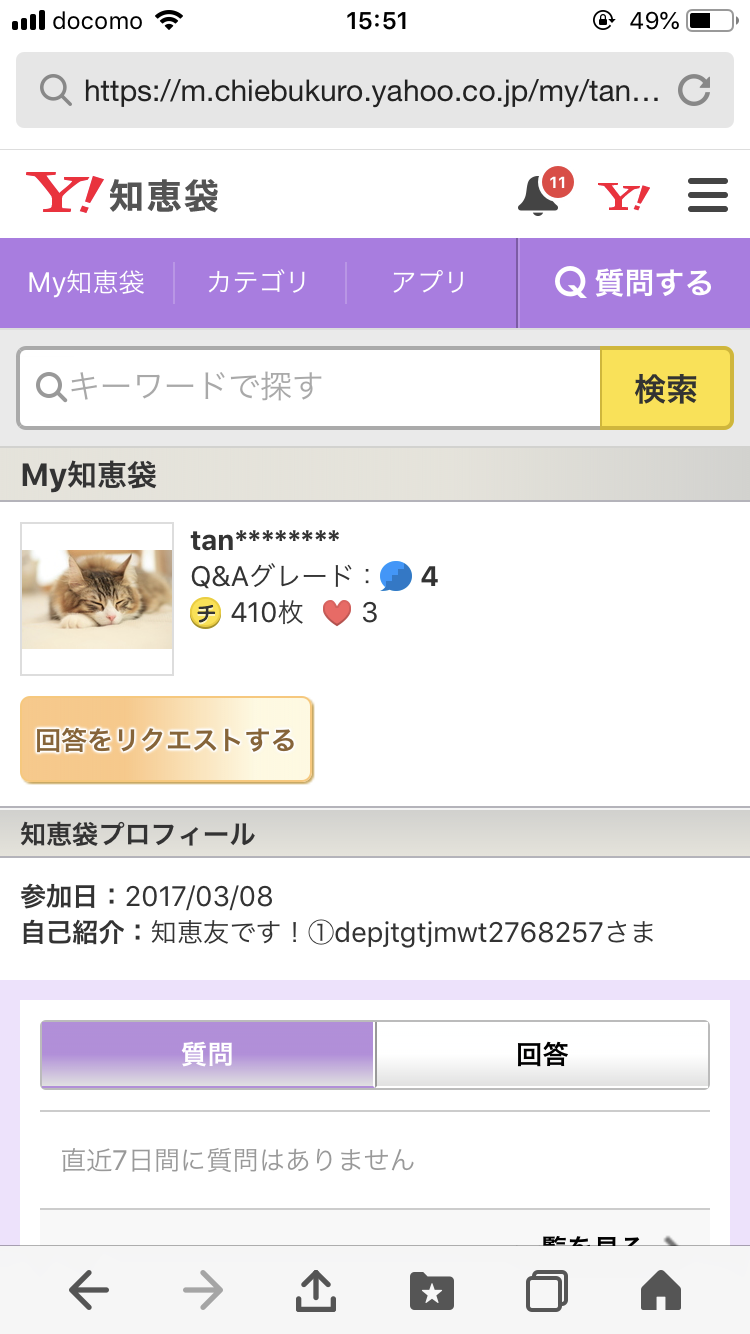Focus the キーワードで探す search field
Image resolution: width=750 pixels, height=1334 pixels.
[x=310, y=387]
